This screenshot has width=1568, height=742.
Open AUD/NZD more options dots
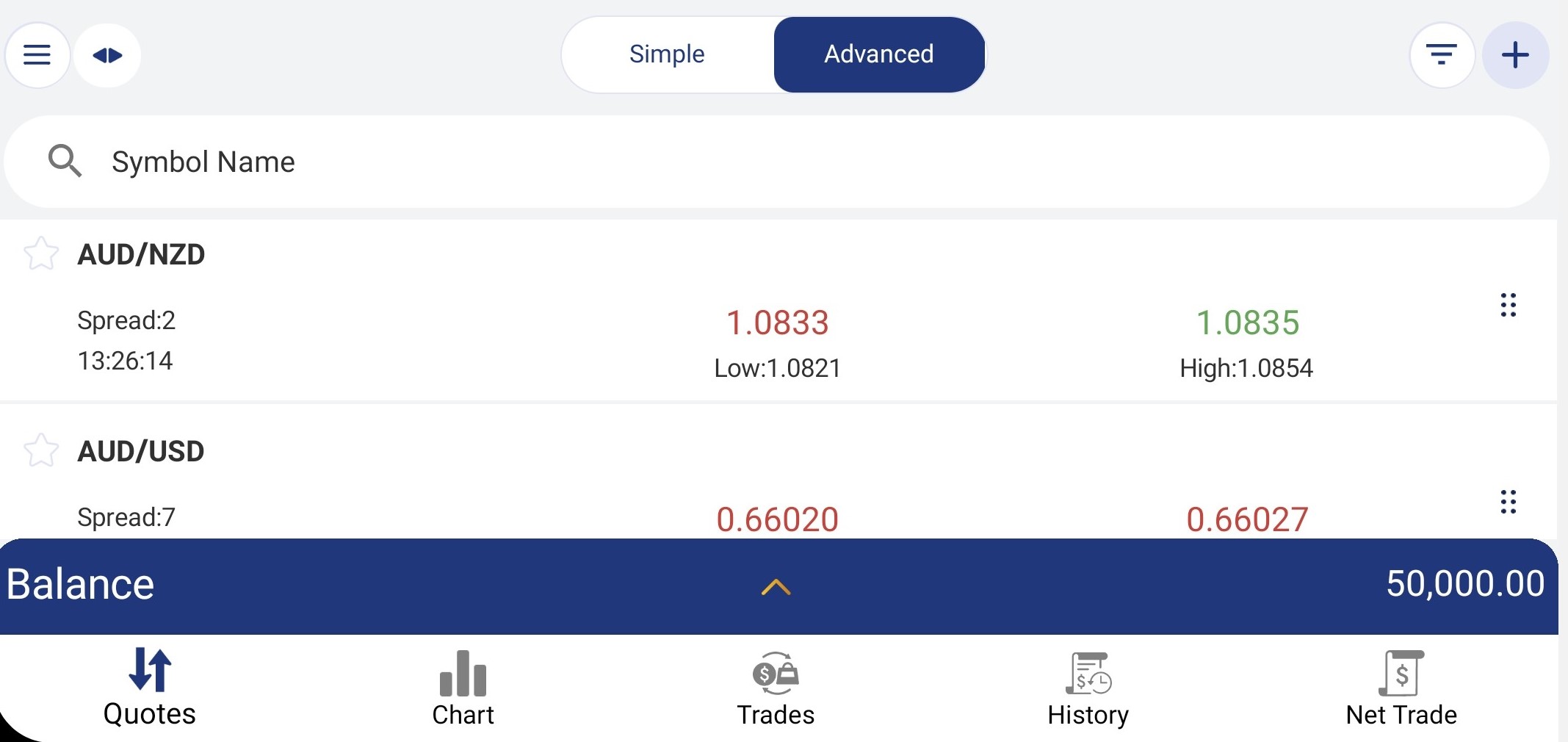click(1508, 305)
